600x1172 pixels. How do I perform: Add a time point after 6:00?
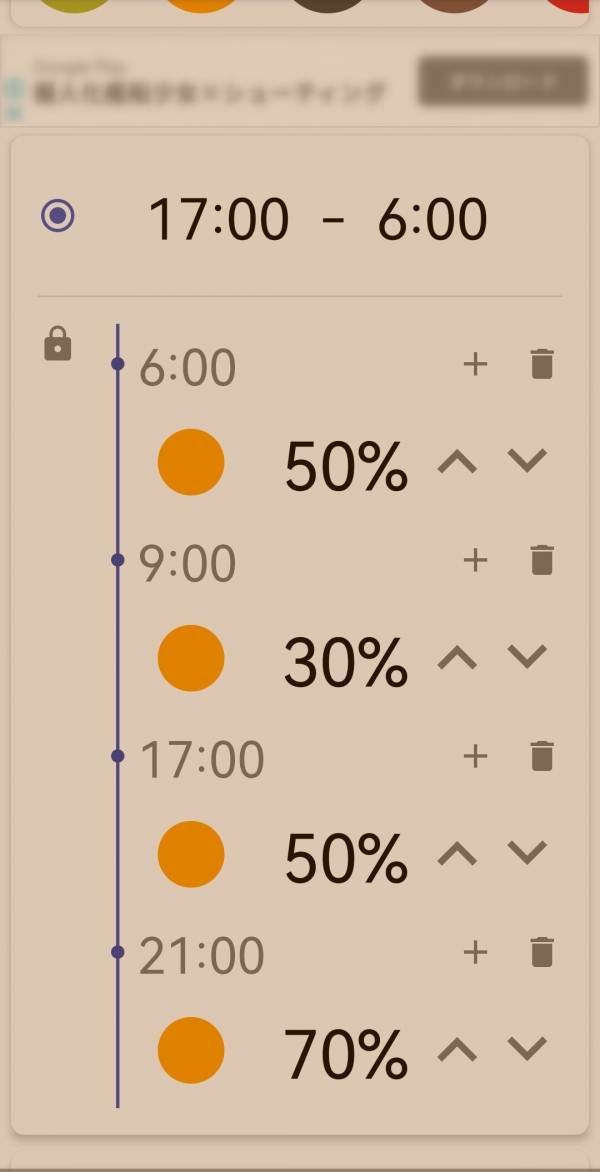coord(476,364)
